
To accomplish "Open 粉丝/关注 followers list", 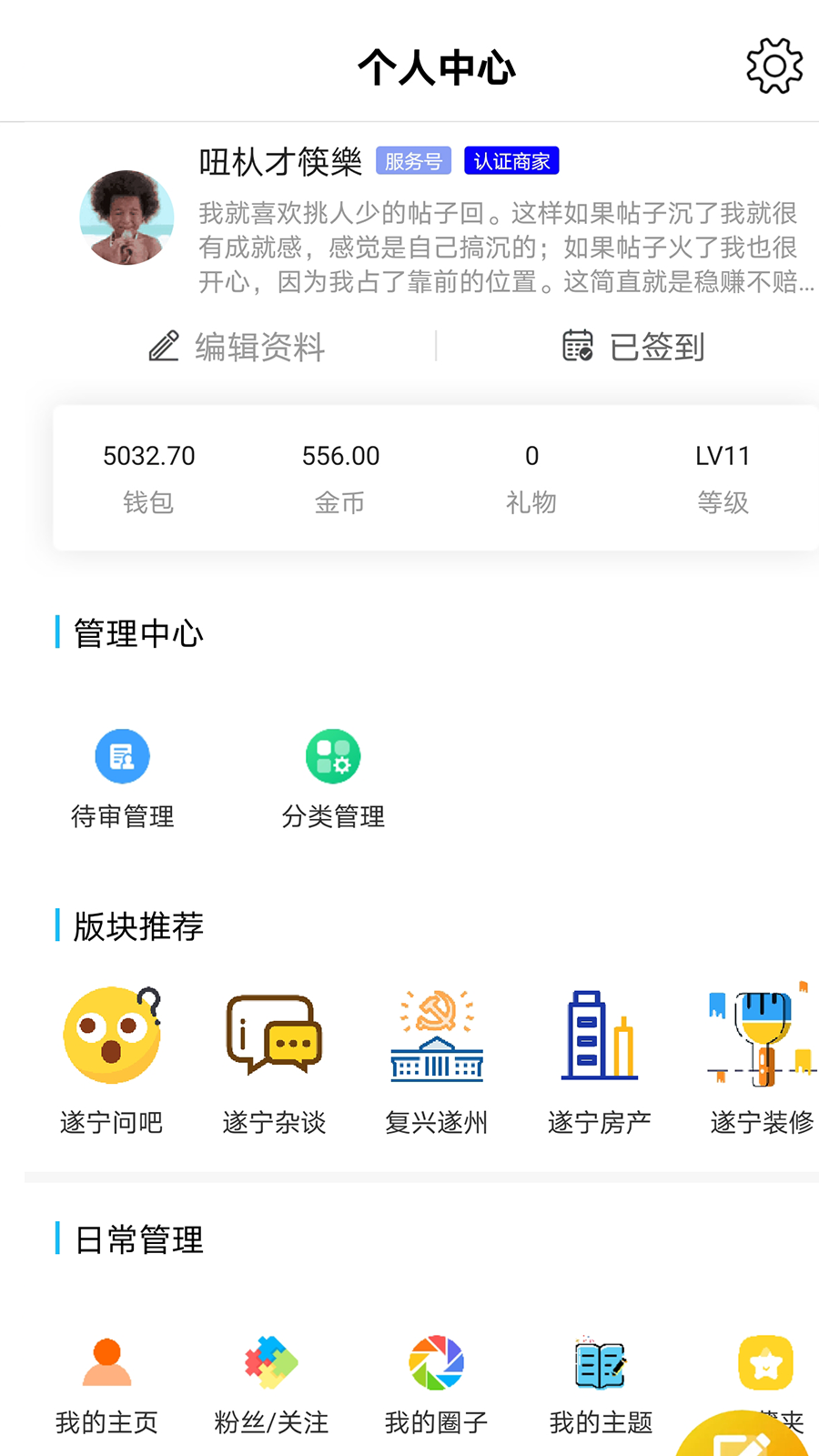I will pyautogui.click(x=271, y=1383).
